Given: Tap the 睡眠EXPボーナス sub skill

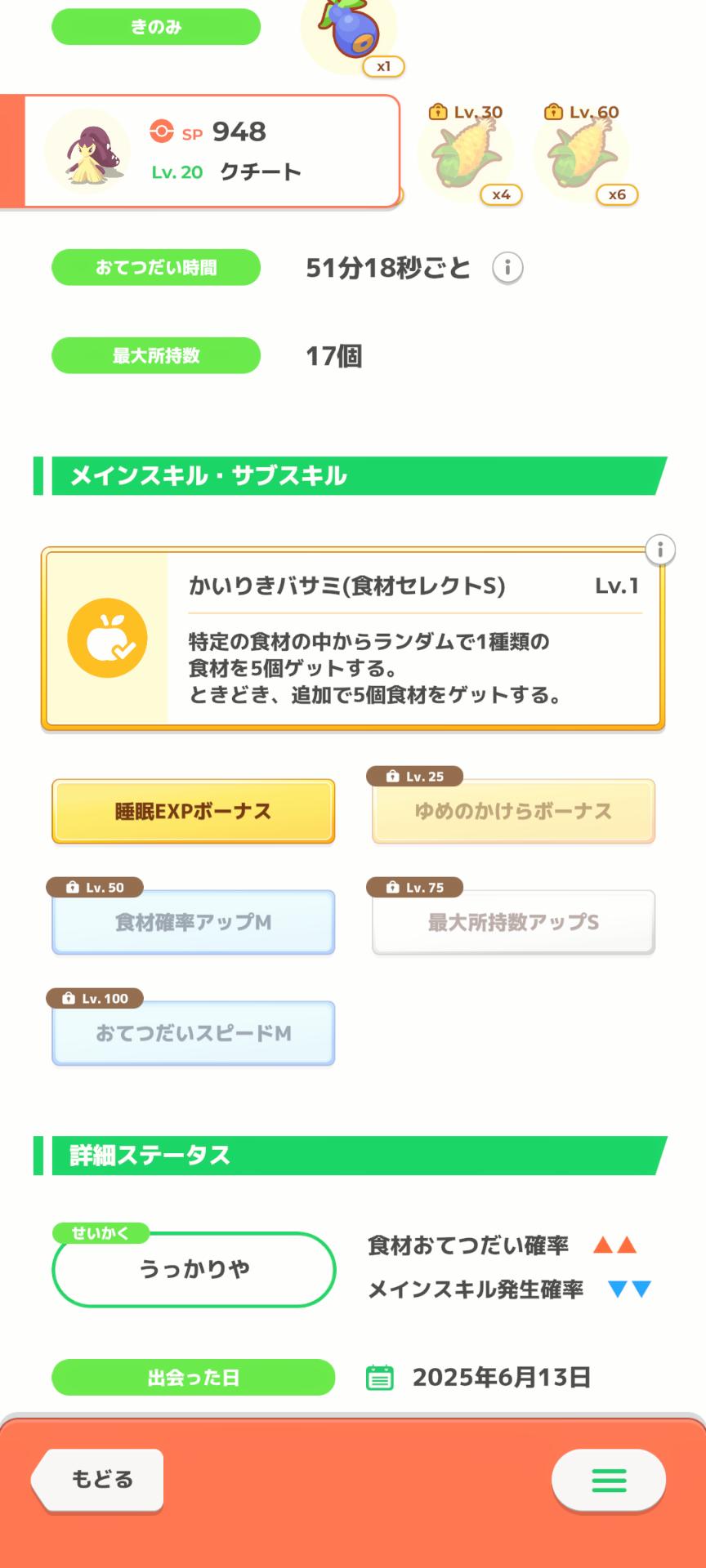Looking at the screenshot, I should click(x=194, y=811).
